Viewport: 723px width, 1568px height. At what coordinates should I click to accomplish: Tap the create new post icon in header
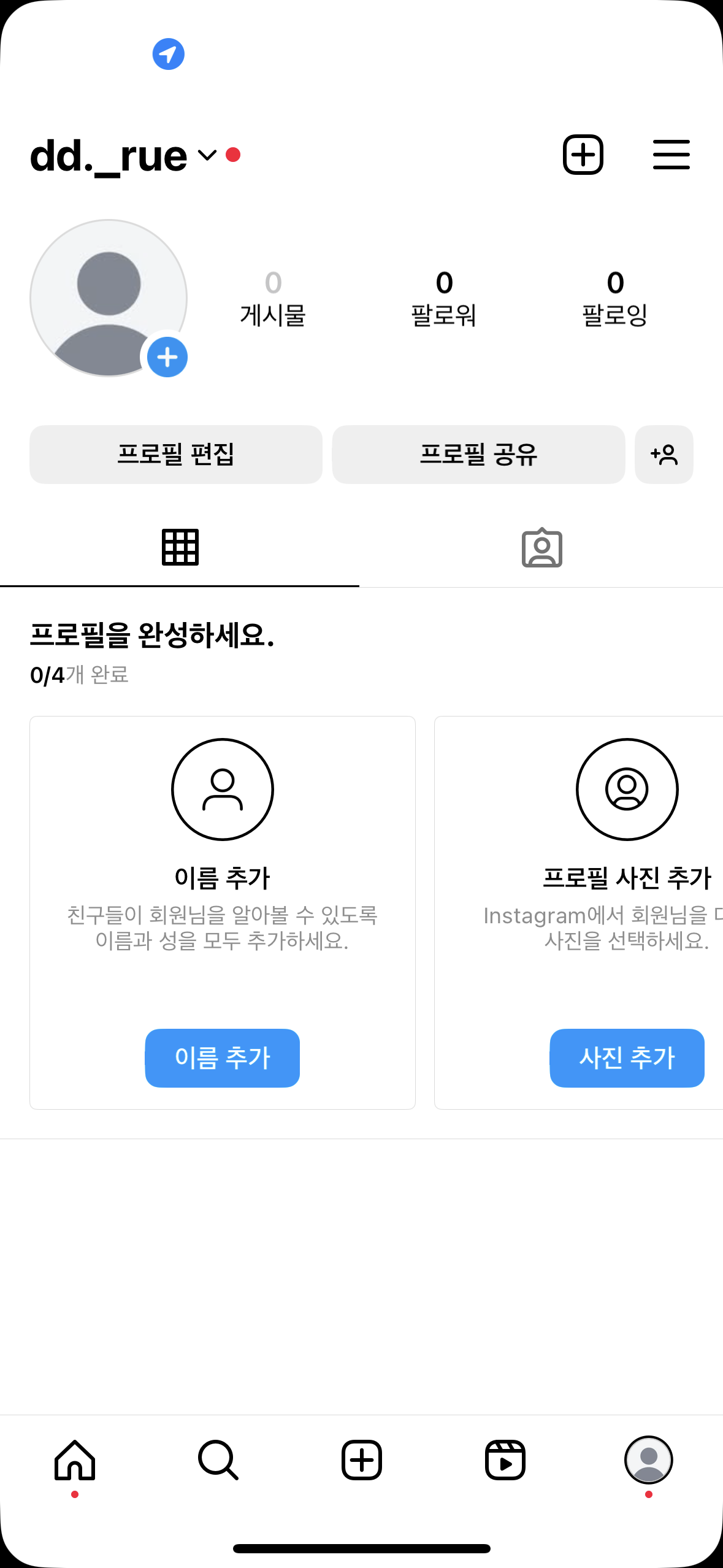coord(583,155)
